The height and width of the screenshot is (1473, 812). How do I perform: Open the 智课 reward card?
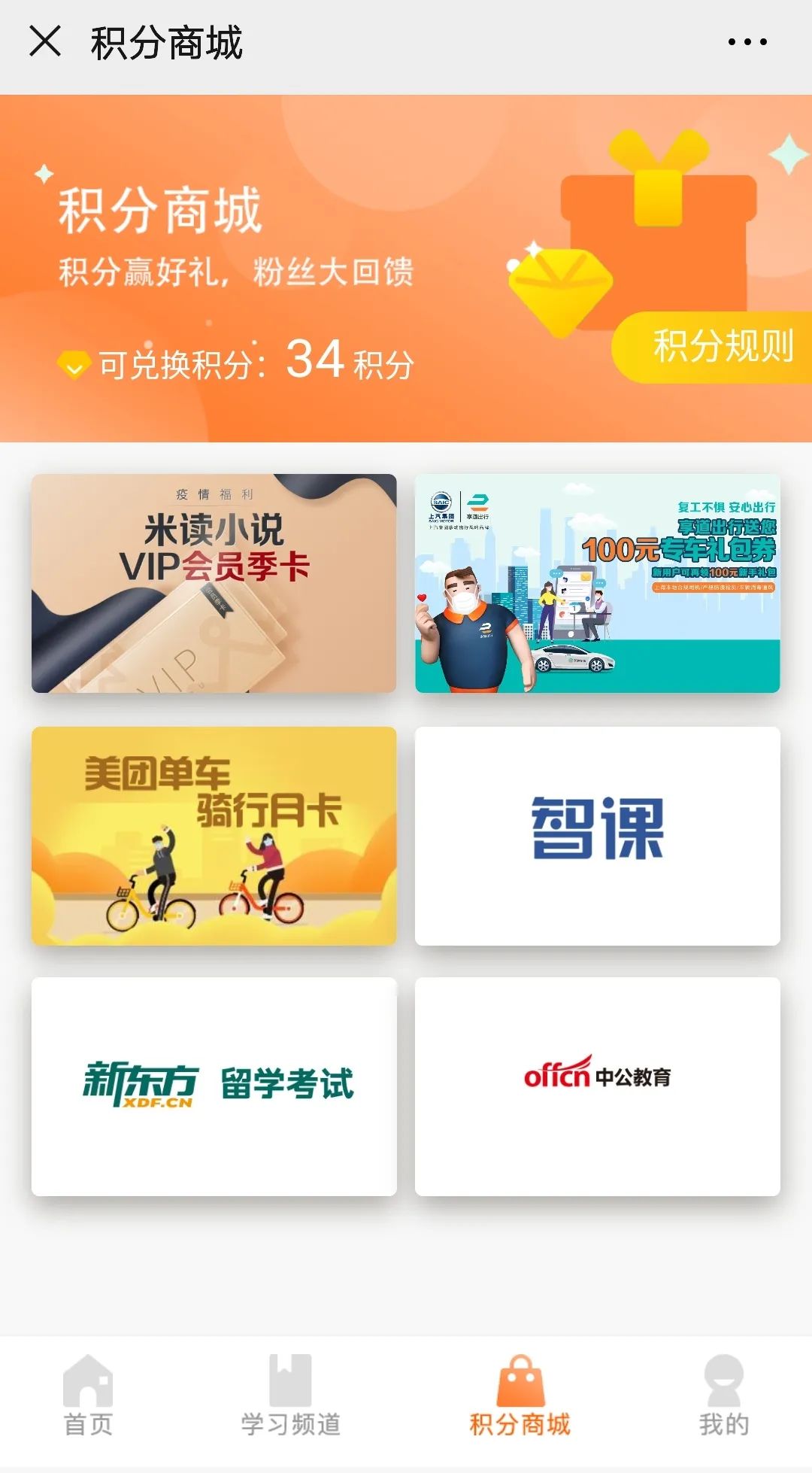pyautogui.click(x=597, y=835)
